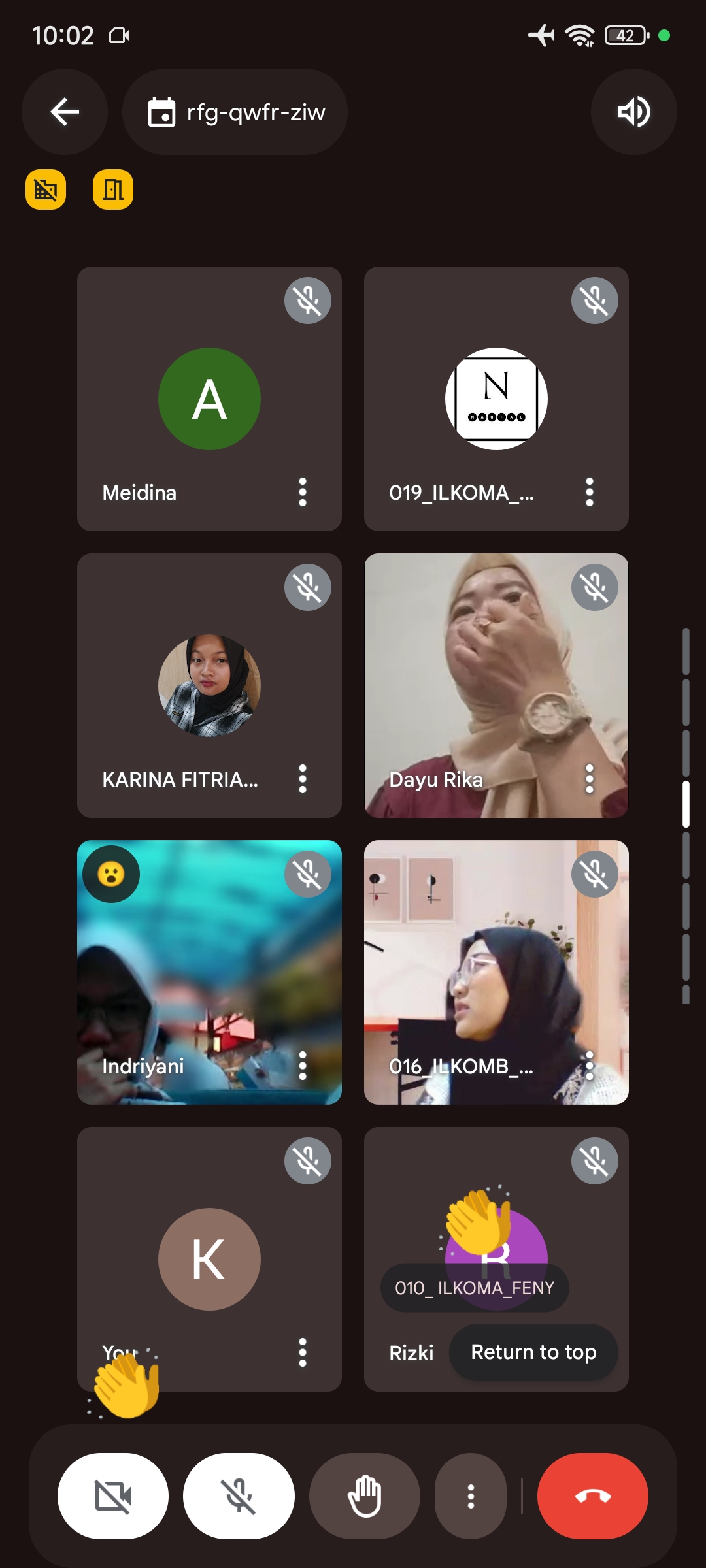The image size is (706, 1568).
Task: Unmute your microphone
Action: point(239,1495)
